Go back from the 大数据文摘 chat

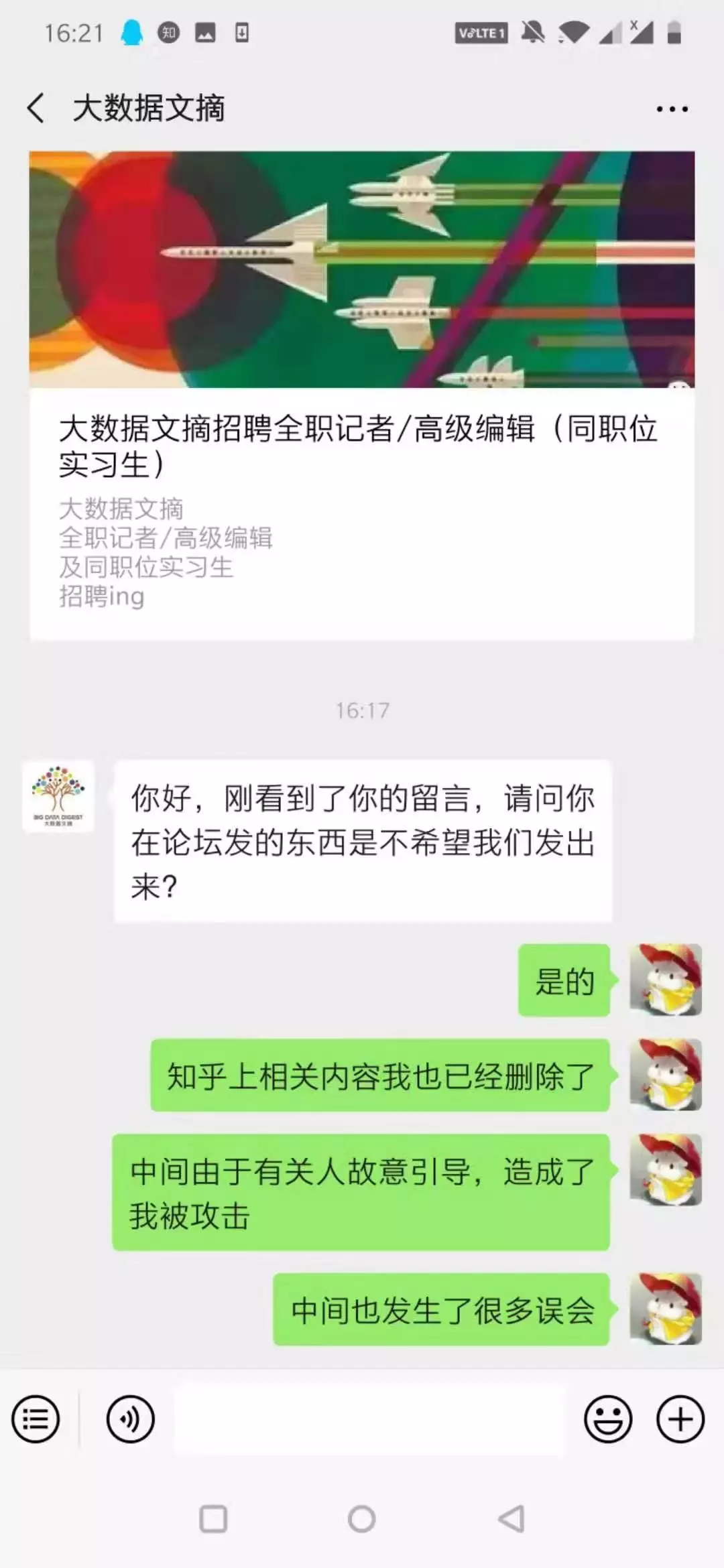click(36, 109)
